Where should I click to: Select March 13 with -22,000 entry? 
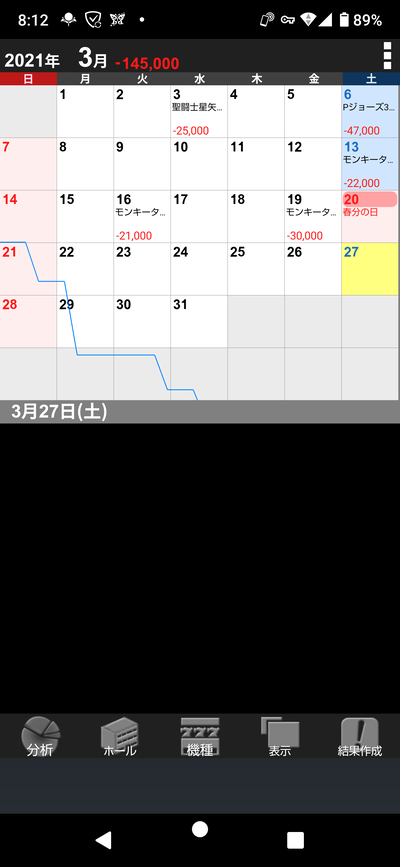370,164
